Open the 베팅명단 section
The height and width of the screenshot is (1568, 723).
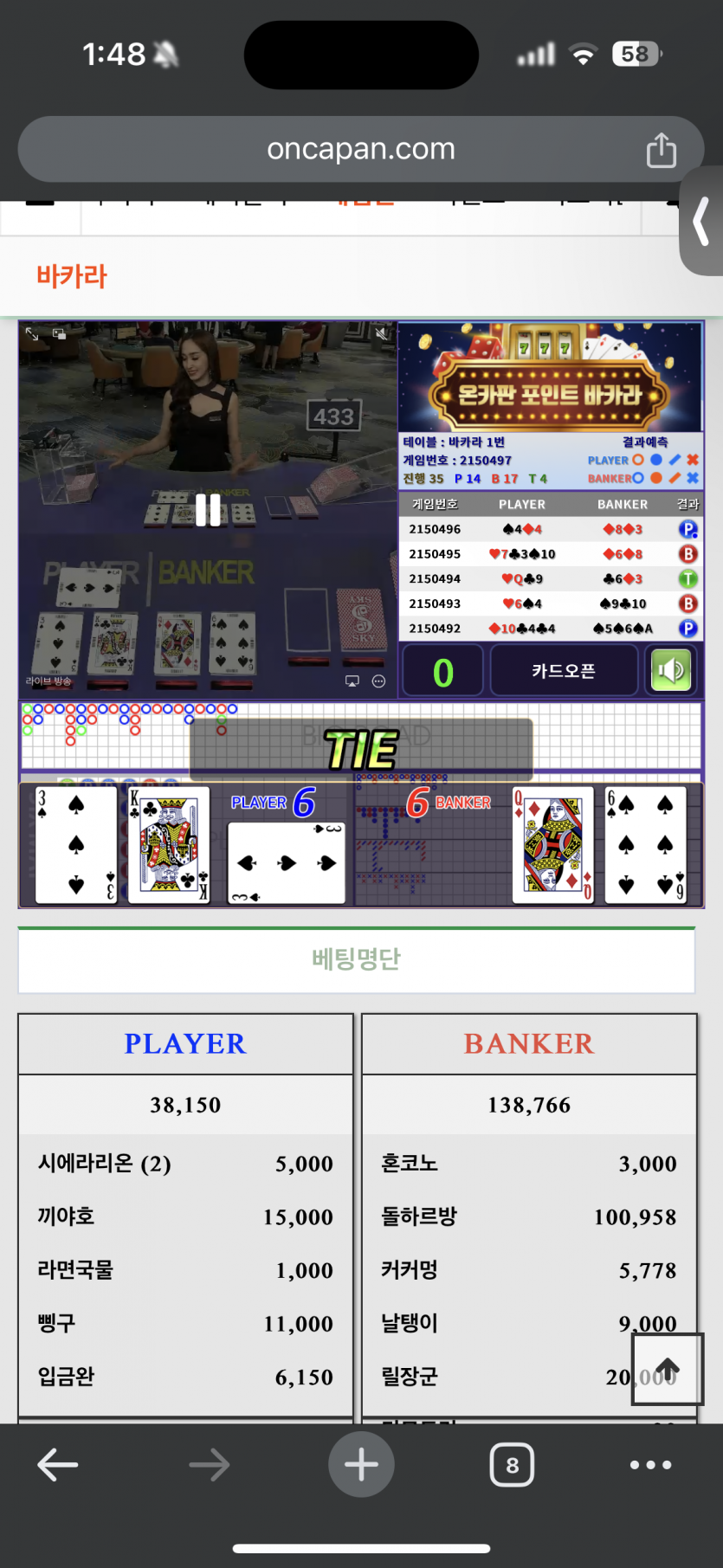click(x=356, y=959)
